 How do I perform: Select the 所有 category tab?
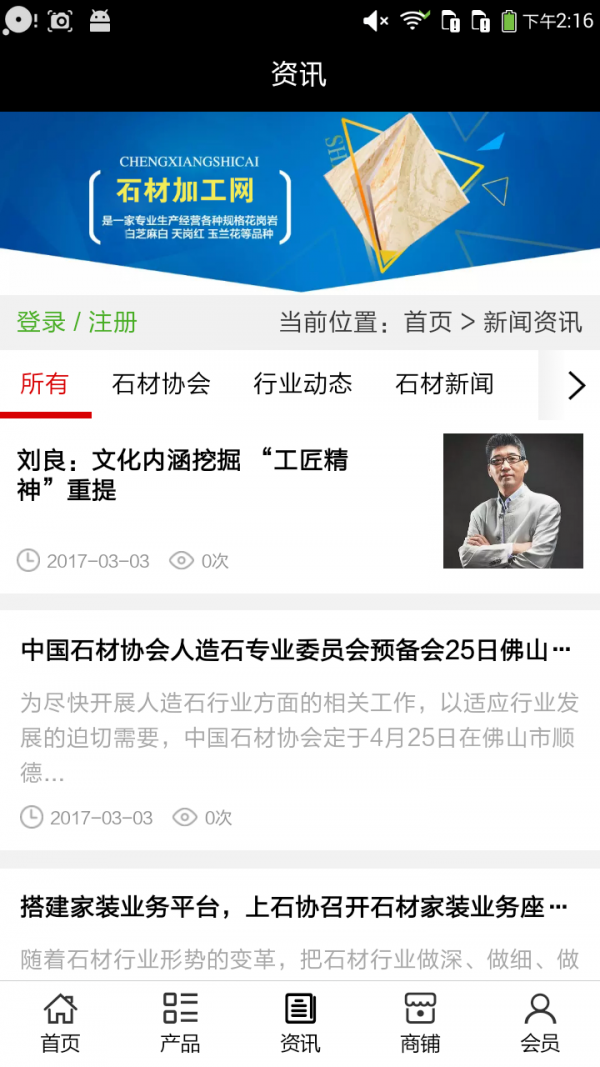[45, 384]
